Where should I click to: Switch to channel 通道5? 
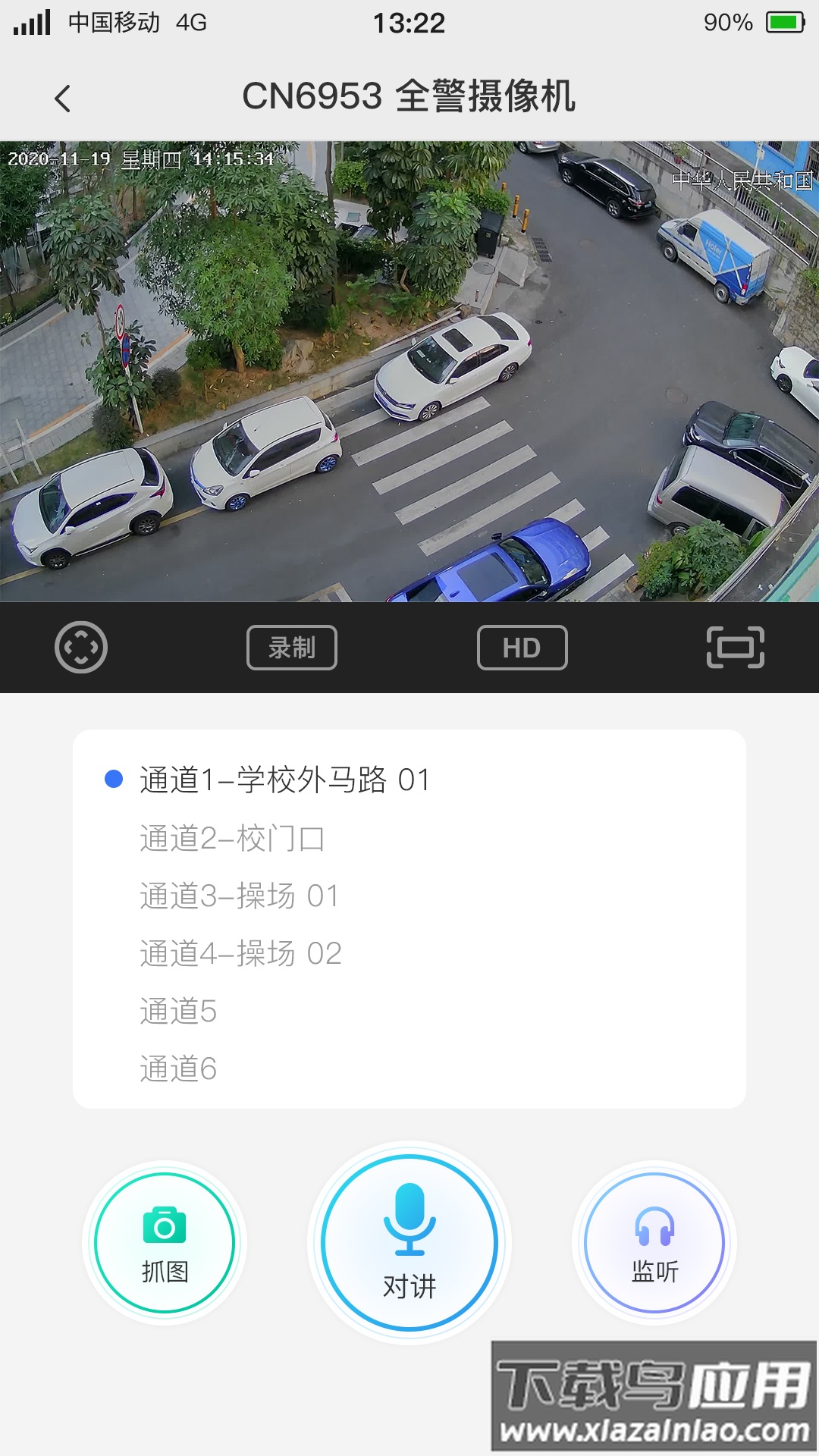pos(177,1011)
